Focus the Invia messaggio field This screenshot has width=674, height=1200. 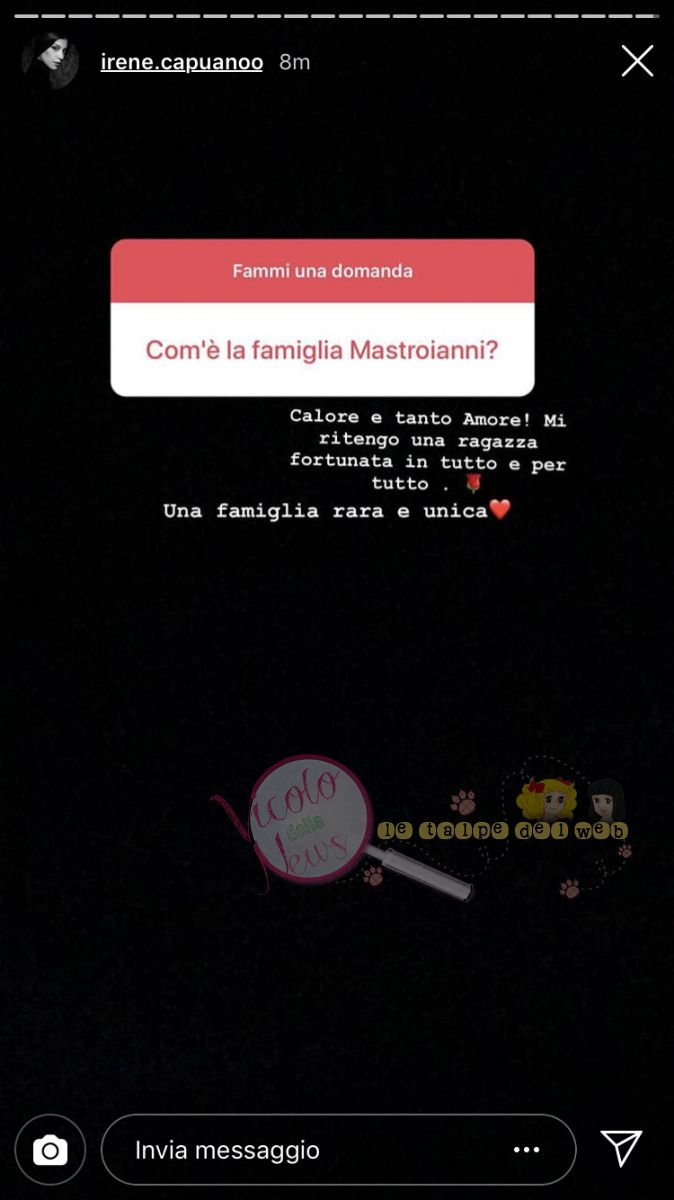tap(300, 1150)
